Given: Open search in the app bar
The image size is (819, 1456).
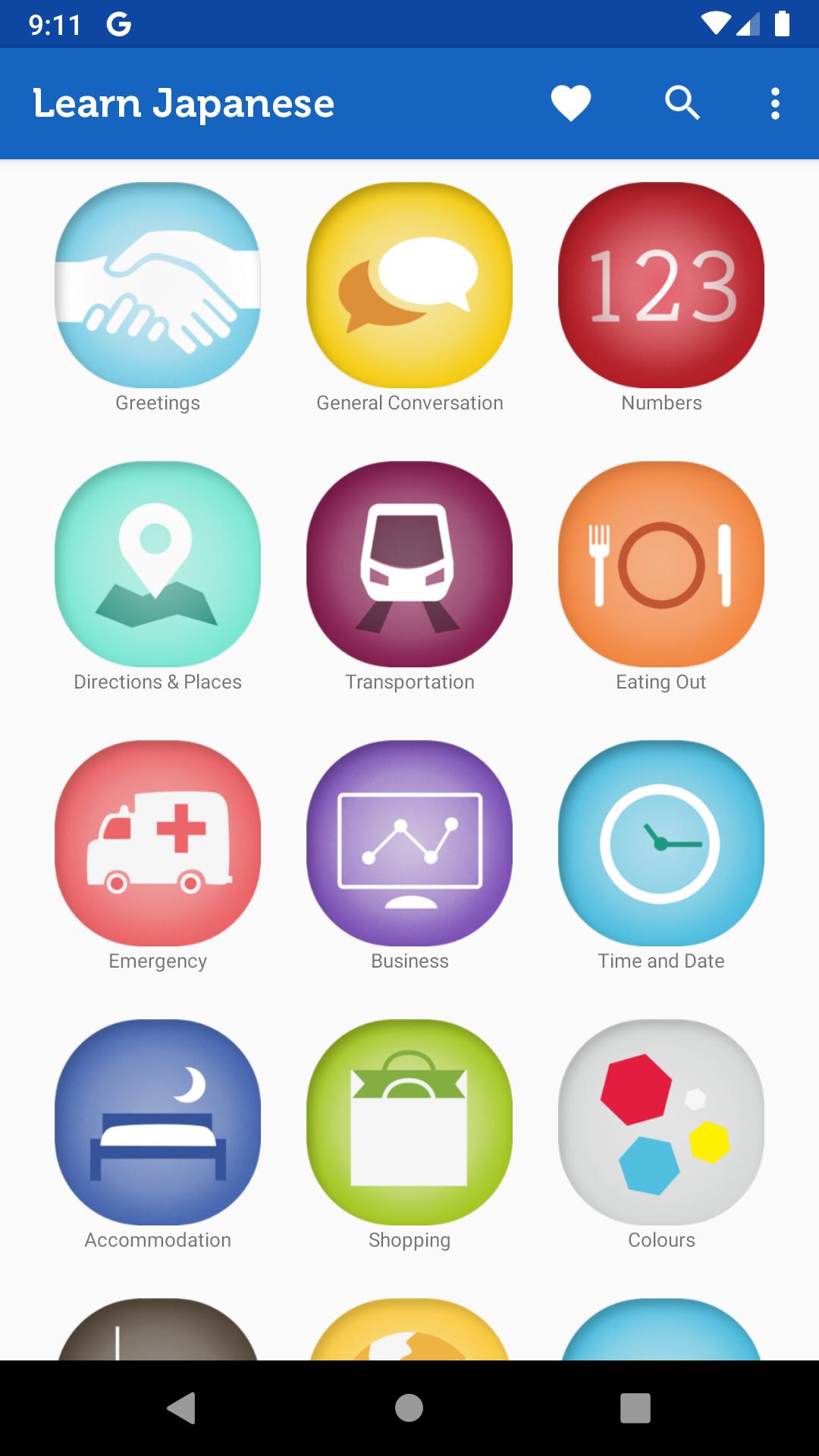Looking at the screenshot, I should [682, 103].
